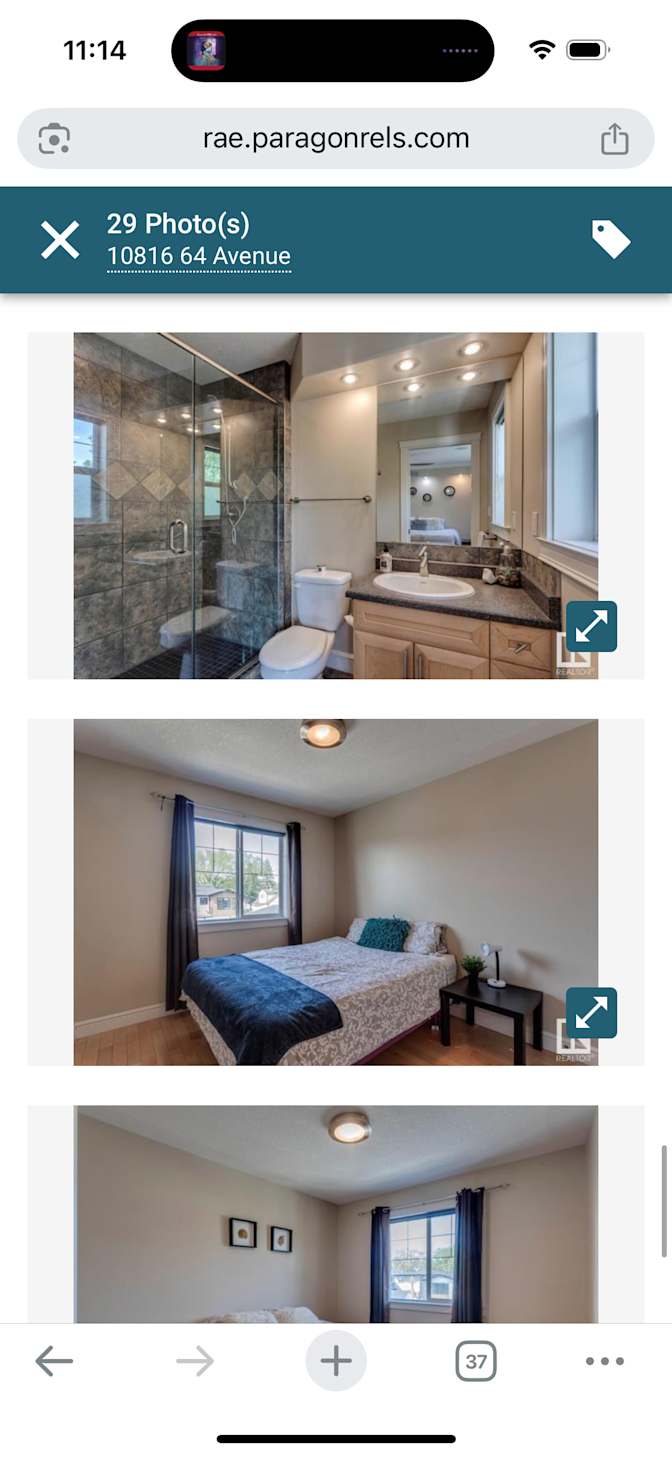Tap the price tag icon

(611, 240)
